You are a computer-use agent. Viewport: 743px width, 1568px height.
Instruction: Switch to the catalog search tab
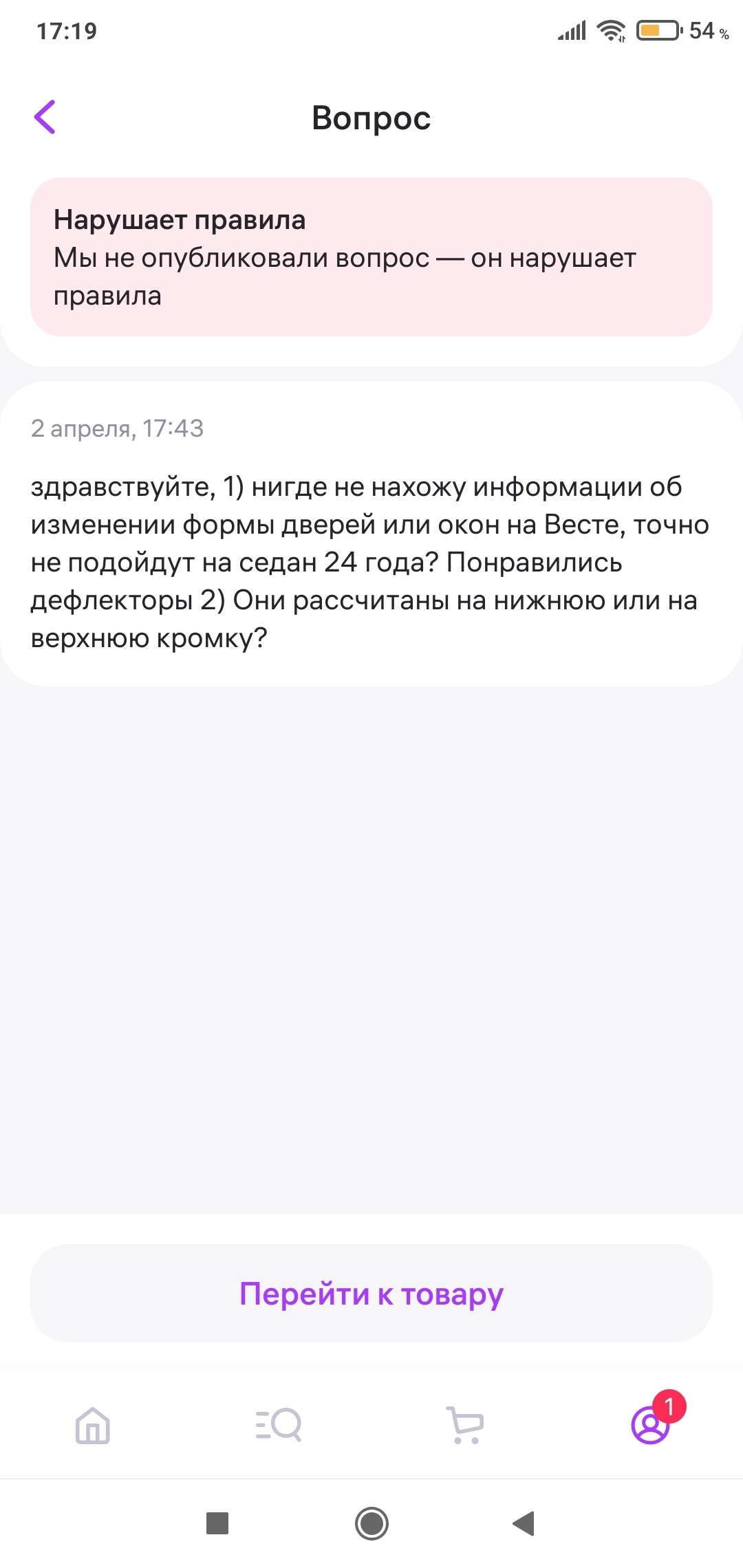279,1425
